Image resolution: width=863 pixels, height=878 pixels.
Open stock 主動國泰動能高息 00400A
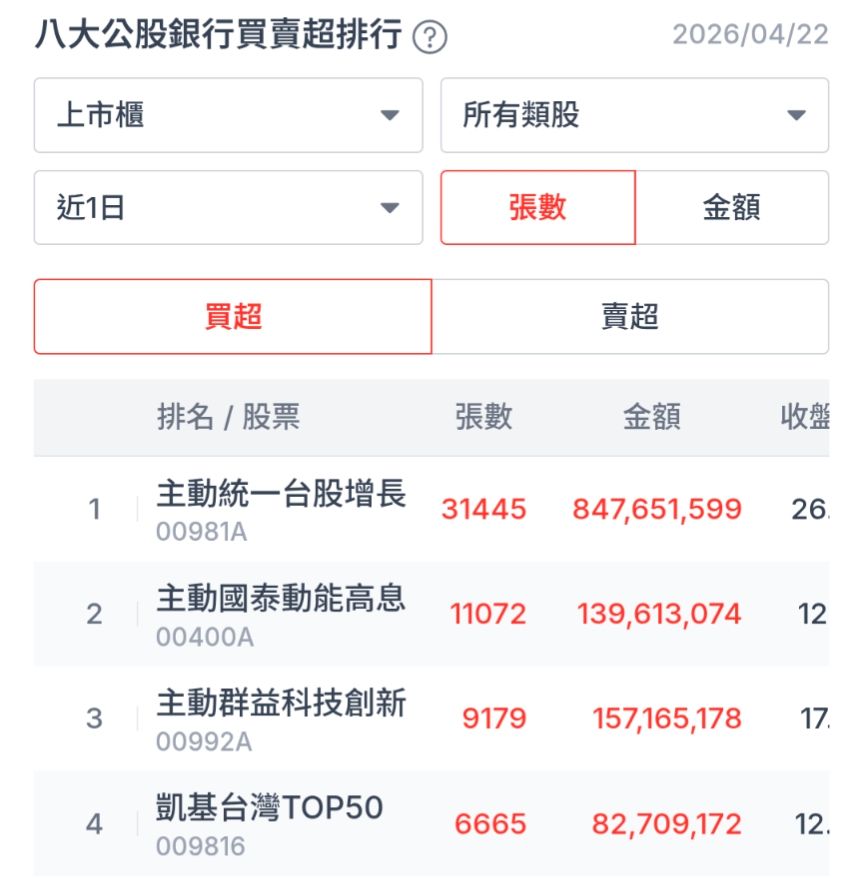pos(281,614)
